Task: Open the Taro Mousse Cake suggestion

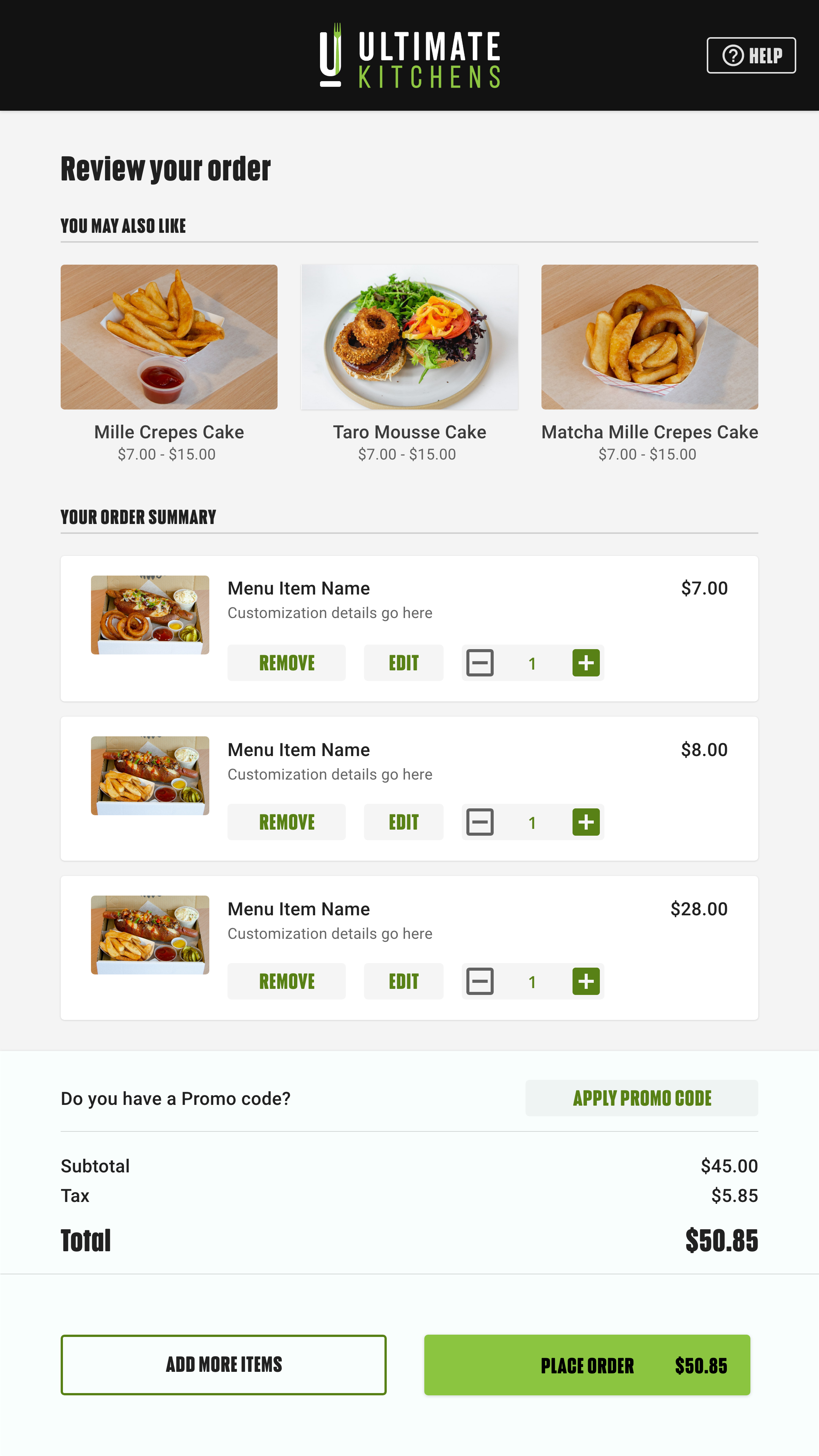Action: click(x=409, y=337)
